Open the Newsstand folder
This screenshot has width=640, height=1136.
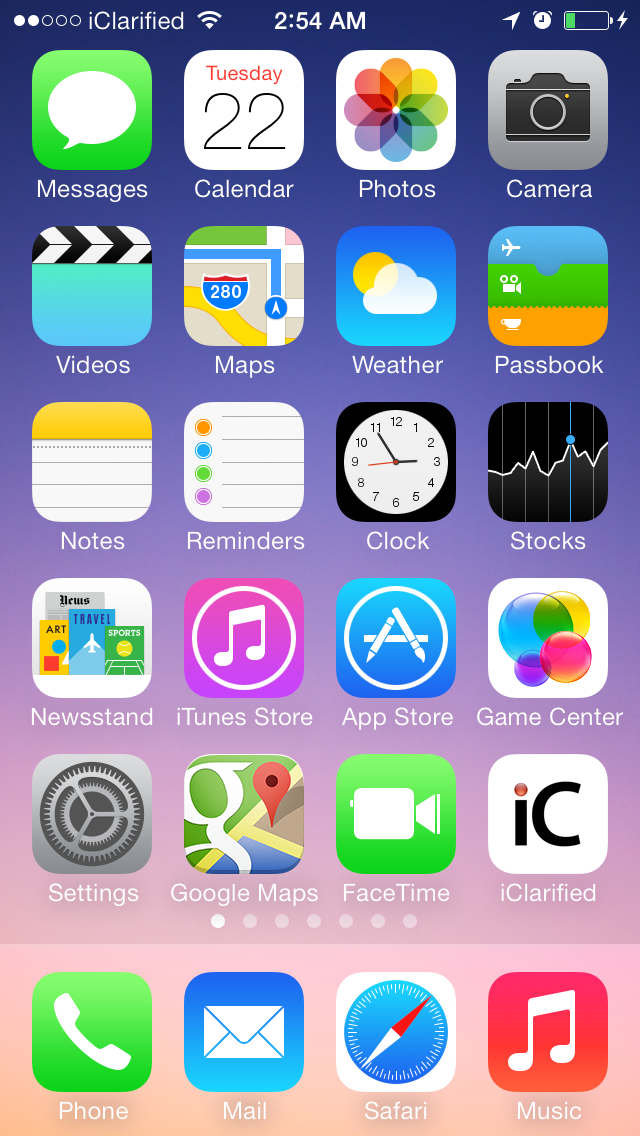tap(92, 638)
